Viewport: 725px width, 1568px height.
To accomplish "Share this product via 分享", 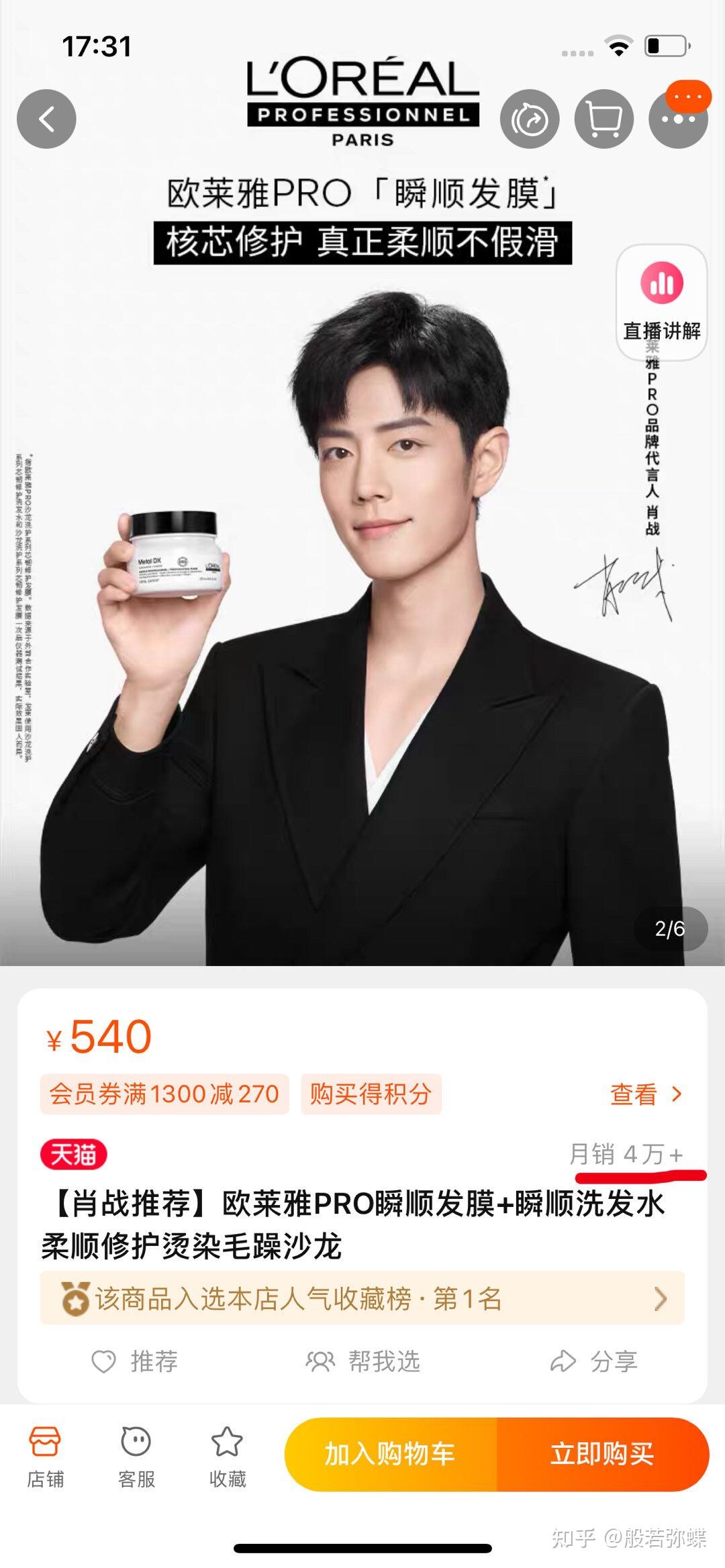I will pos(593,1361).
